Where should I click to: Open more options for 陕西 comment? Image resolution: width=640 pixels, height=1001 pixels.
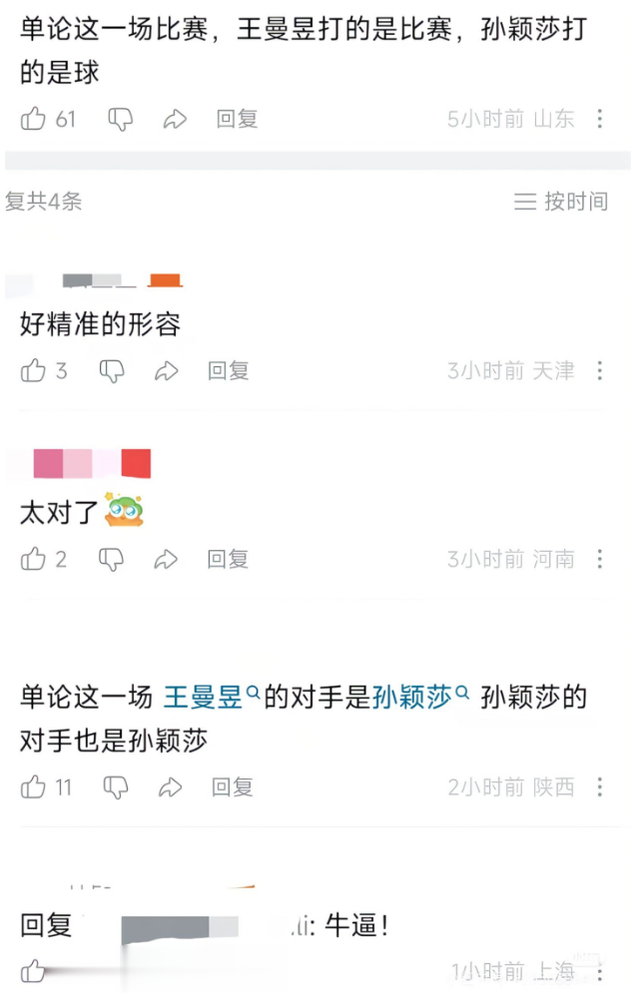(x=599, y=787)
